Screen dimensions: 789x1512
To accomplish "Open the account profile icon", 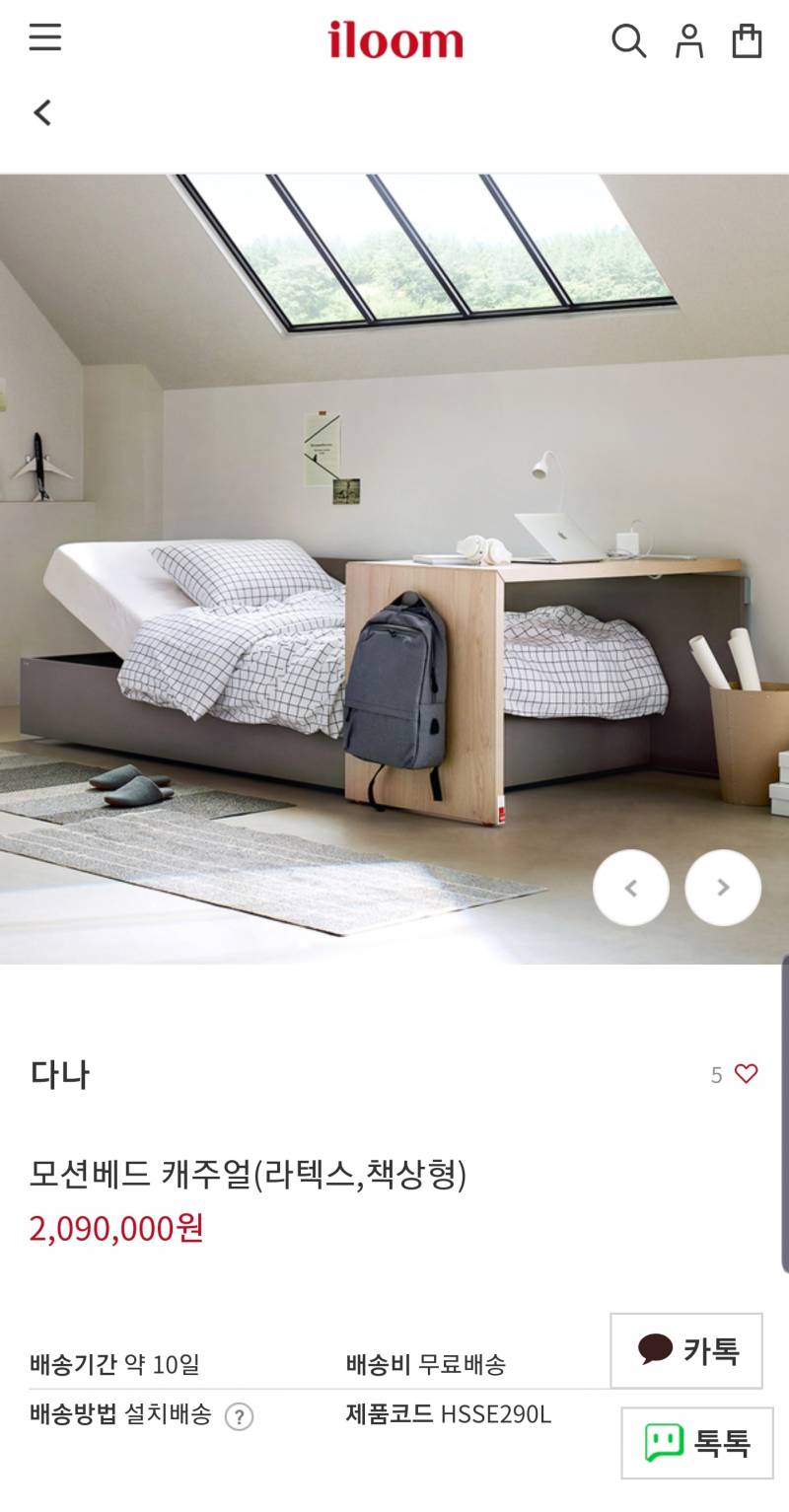I will 687,40.
